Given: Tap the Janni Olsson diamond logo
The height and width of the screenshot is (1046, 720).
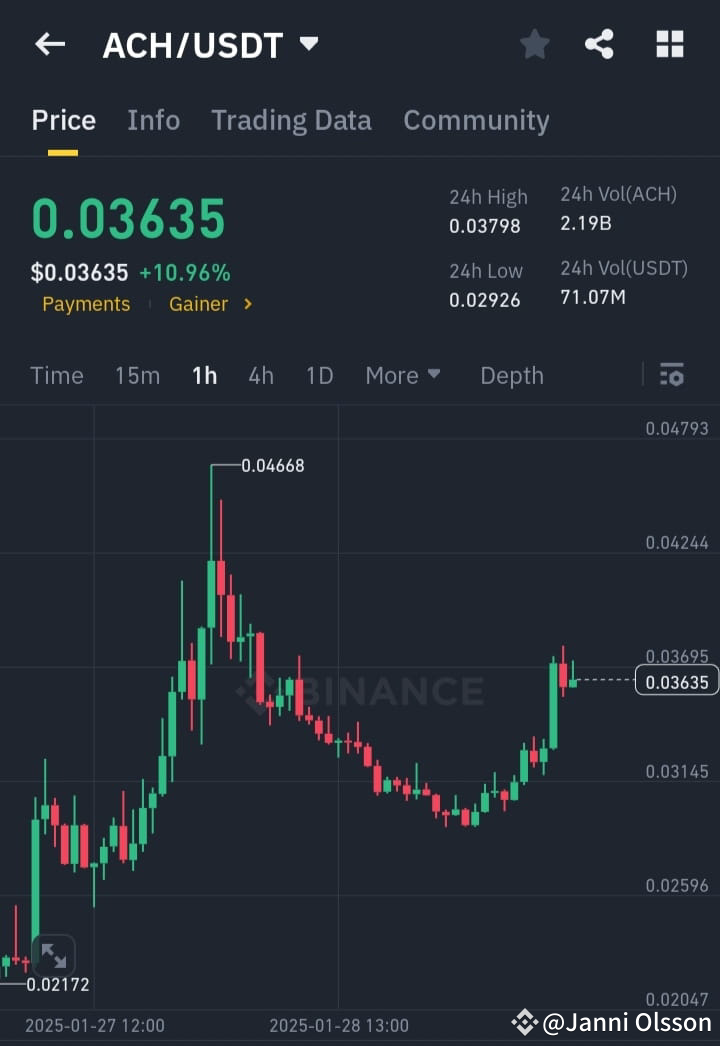Looking at the screenshot, I should tap(524, 1022).
